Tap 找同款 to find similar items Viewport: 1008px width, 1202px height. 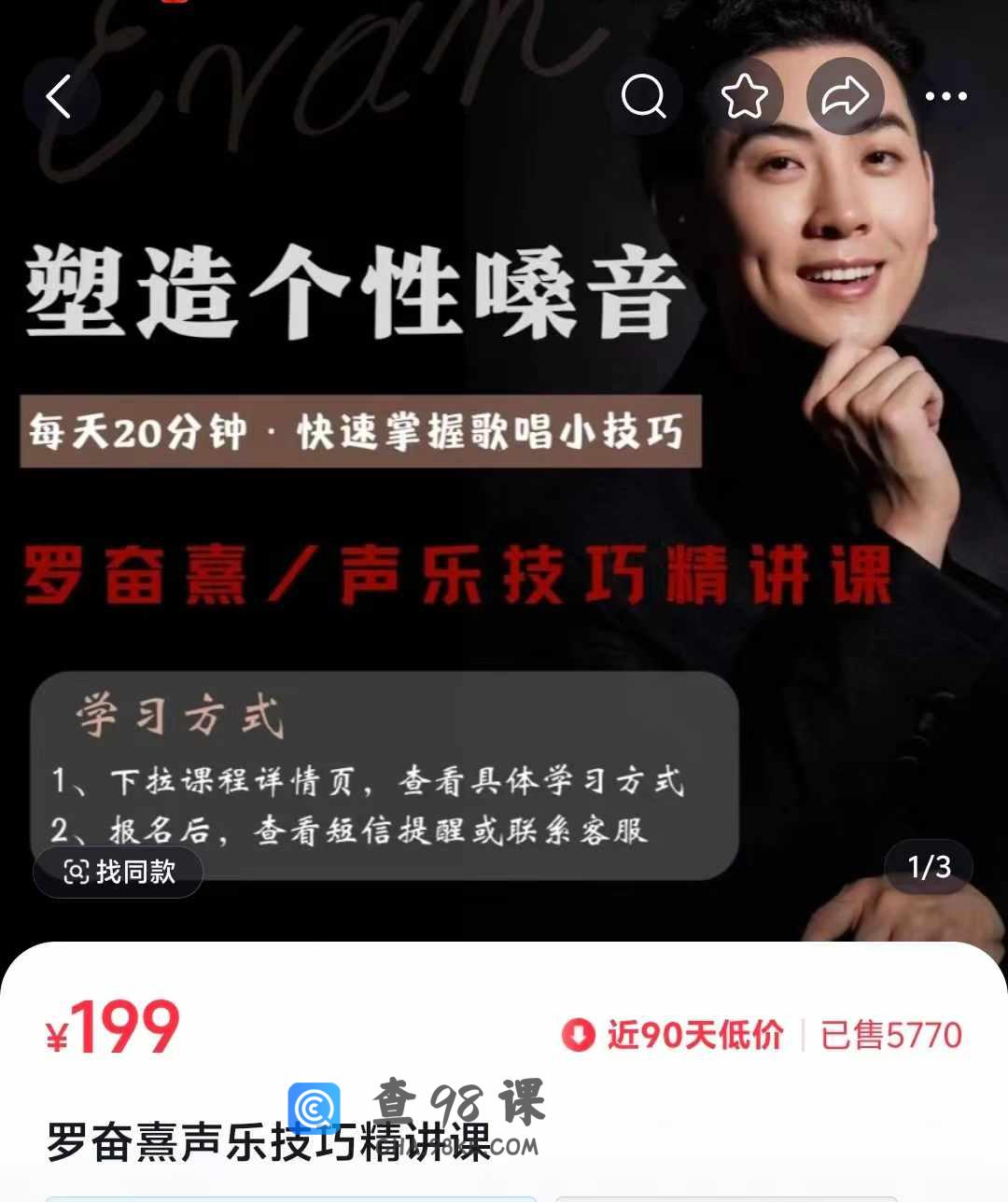click(119, 872)
